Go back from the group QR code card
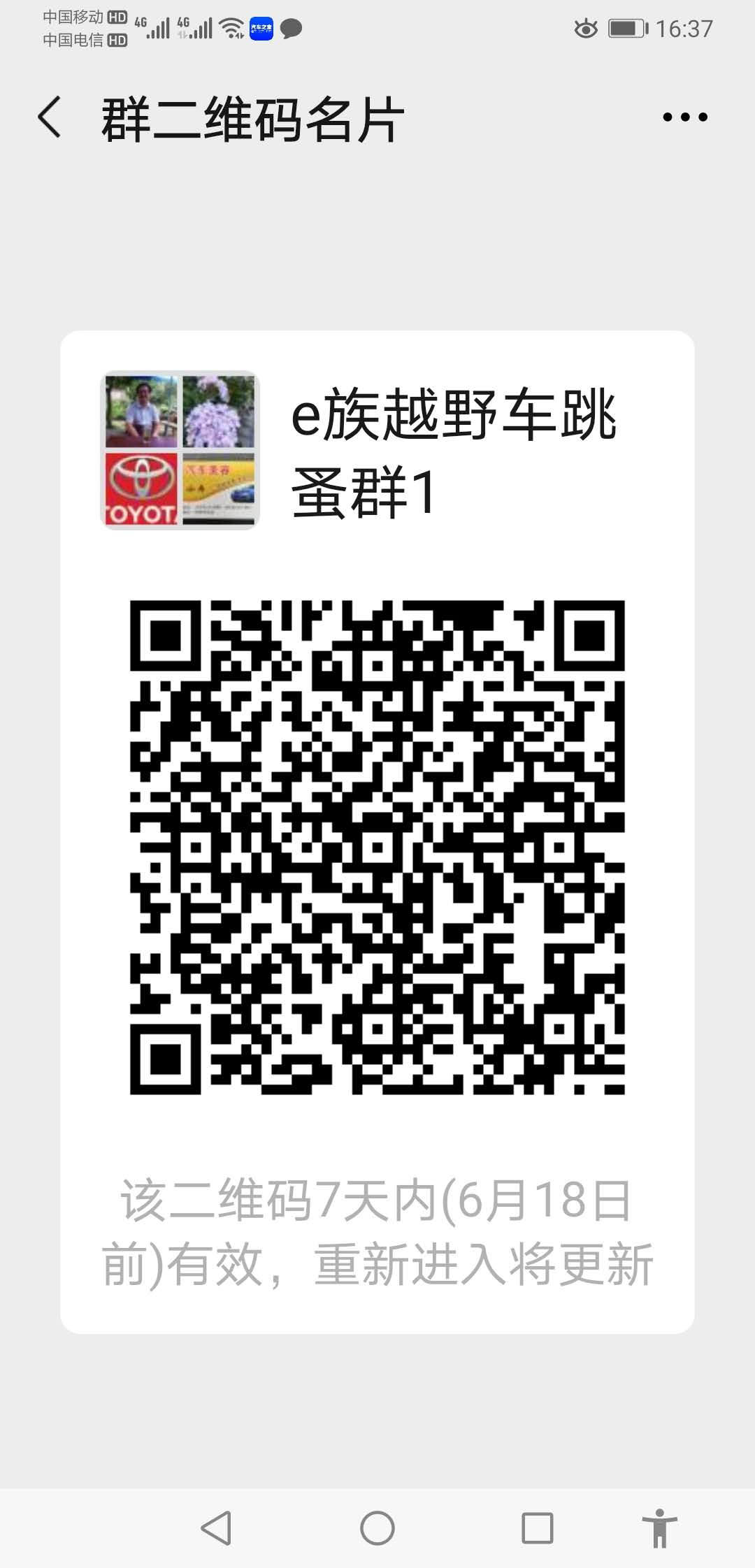 50,117
